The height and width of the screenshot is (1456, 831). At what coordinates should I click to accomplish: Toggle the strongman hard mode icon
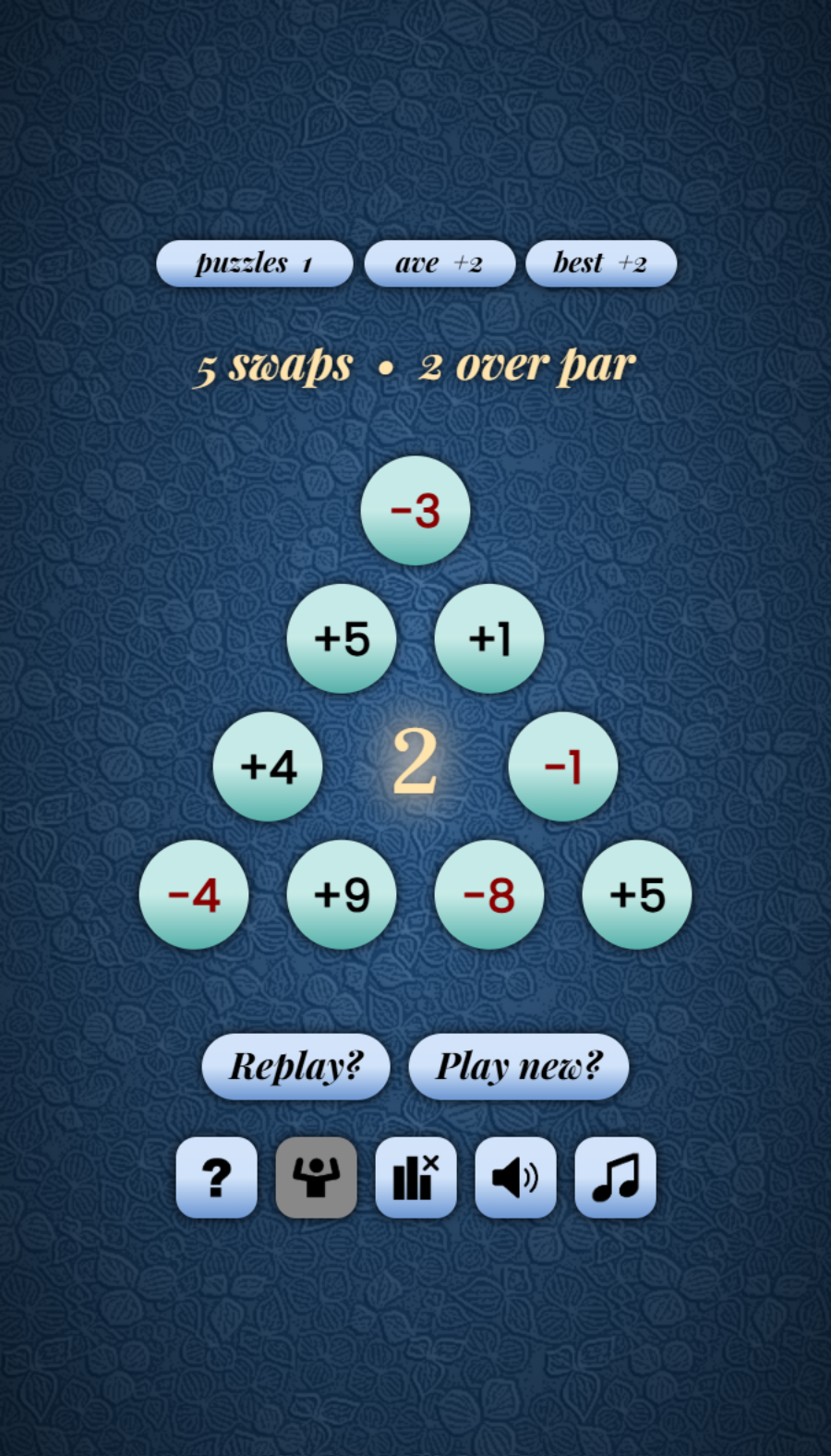[316, 1177]
